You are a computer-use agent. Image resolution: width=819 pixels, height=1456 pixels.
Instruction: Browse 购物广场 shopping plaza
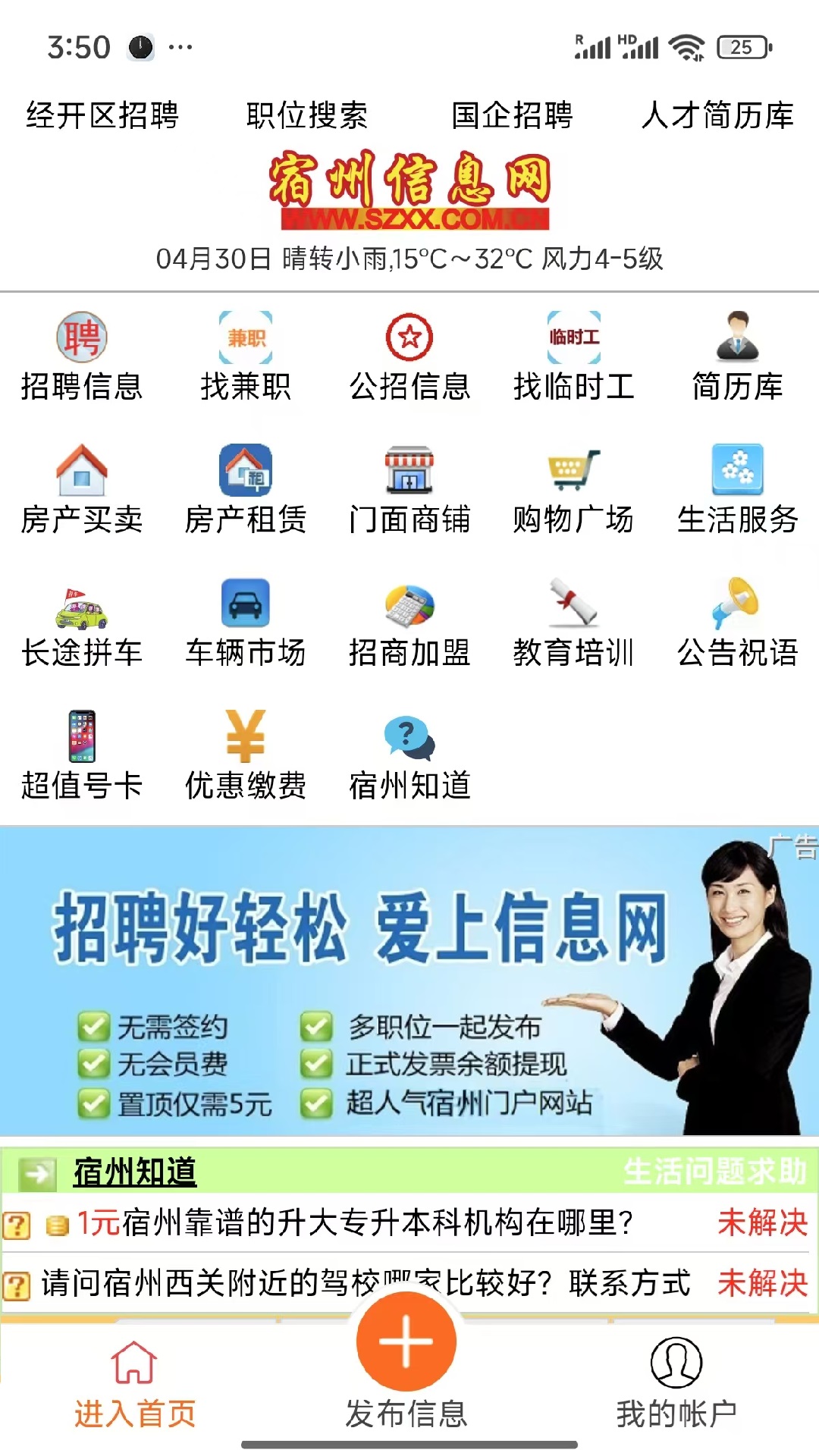pos(573,490)
